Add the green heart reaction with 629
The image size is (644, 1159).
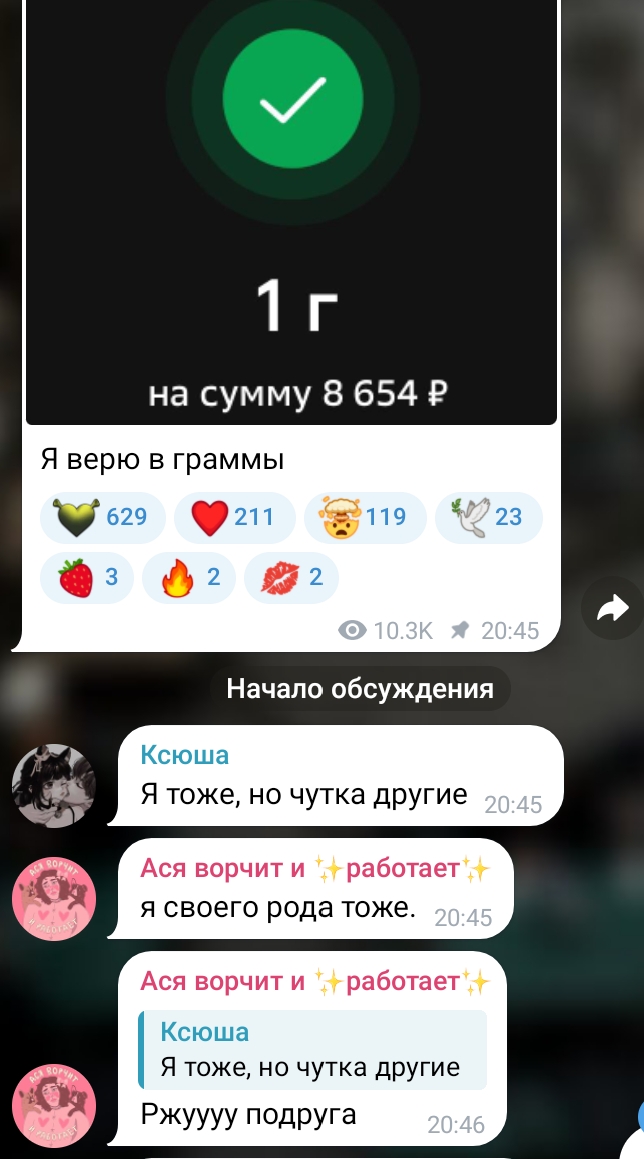[x=103, y=517]
